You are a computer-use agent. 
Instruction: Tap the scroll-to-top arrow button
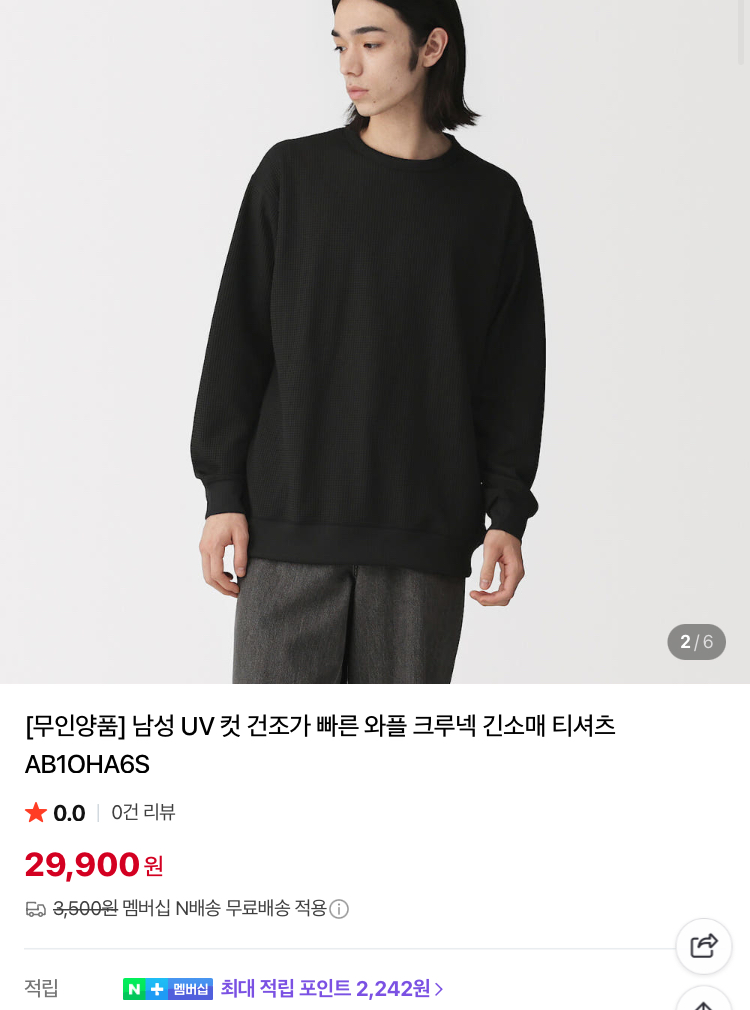pos(704,1002)
